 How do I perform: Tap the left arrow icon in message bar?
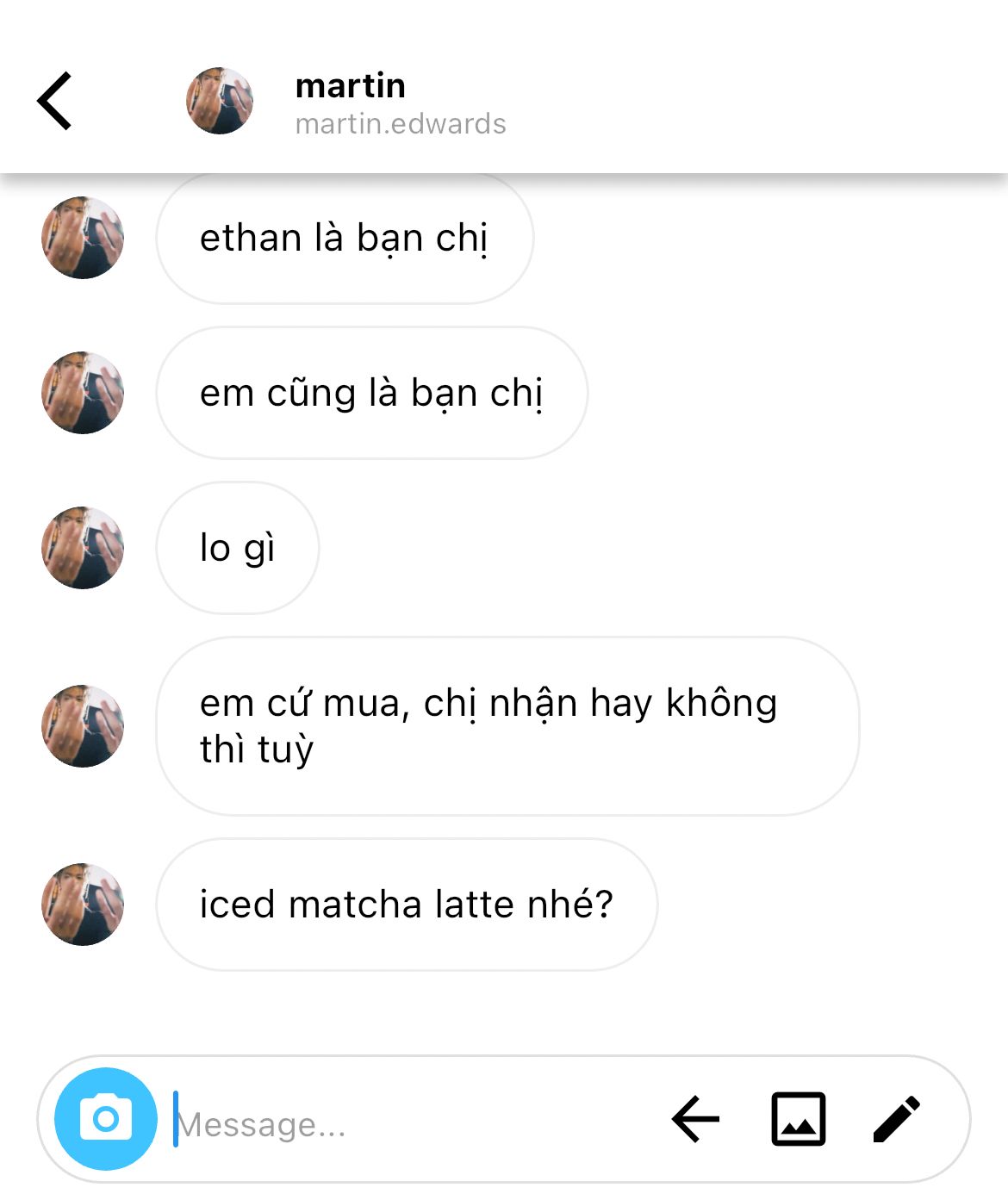(695, 1119)
